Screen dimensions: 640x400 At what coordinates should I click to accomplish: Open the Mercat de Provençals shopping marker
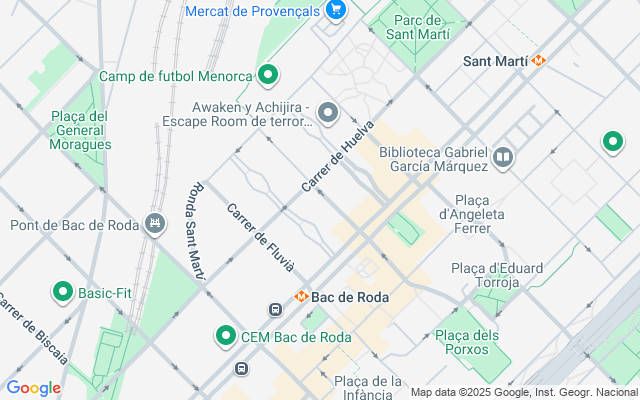336,11
